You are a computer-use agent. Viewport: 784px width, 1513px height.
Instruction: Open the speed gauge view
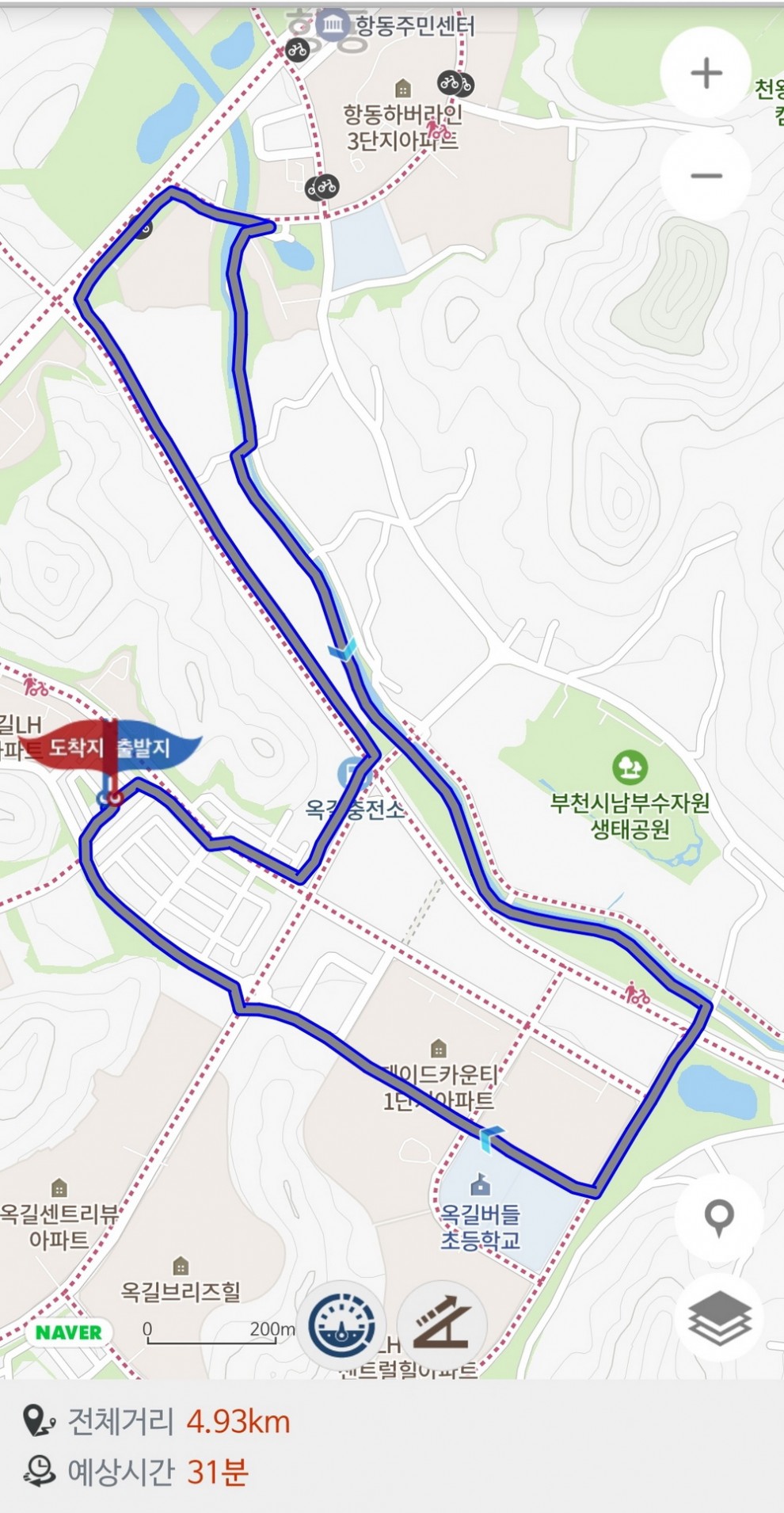(x=342, y=1325)
